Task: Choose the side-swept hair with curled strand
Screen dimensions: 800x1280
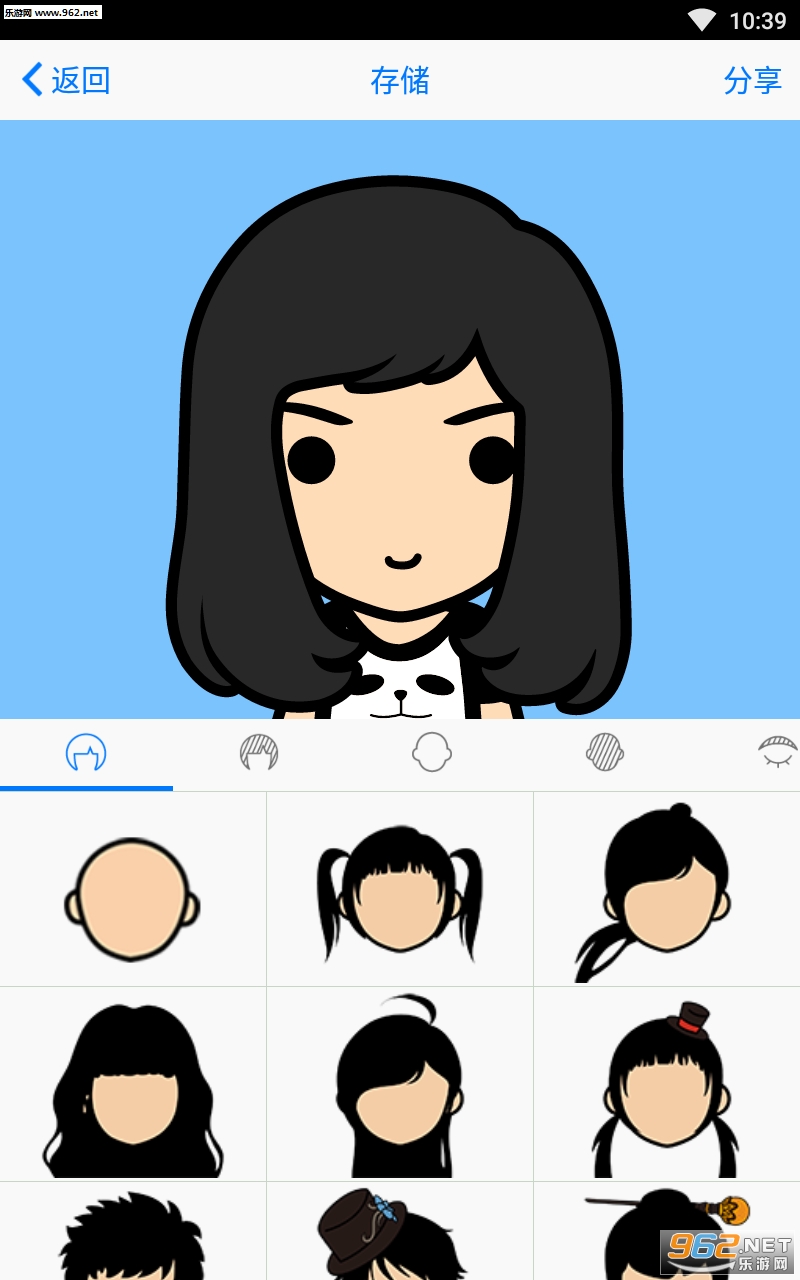Action: [400, 1084]
